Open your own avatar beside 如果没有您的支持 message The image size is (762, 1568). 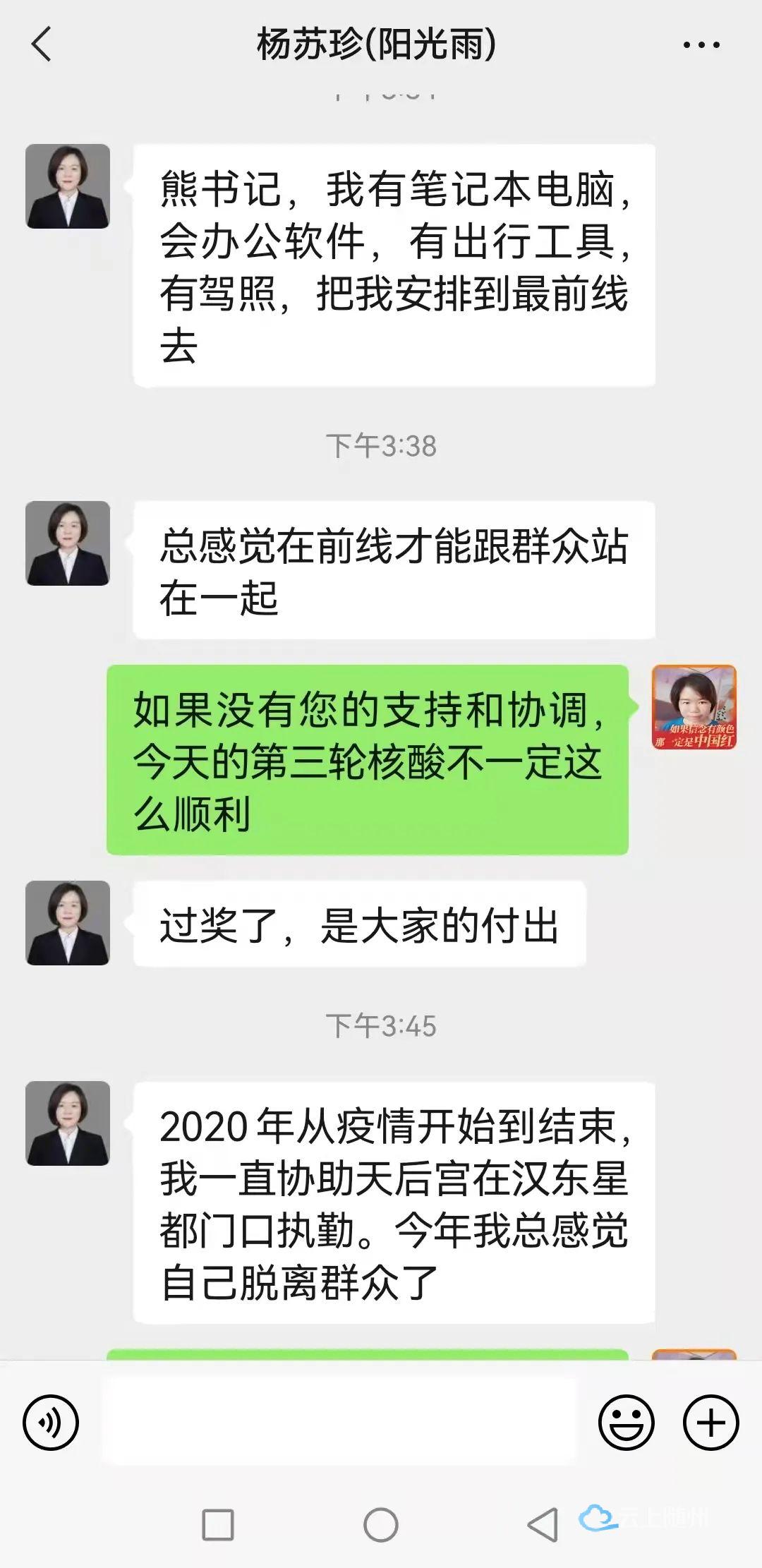coord(694,707)
